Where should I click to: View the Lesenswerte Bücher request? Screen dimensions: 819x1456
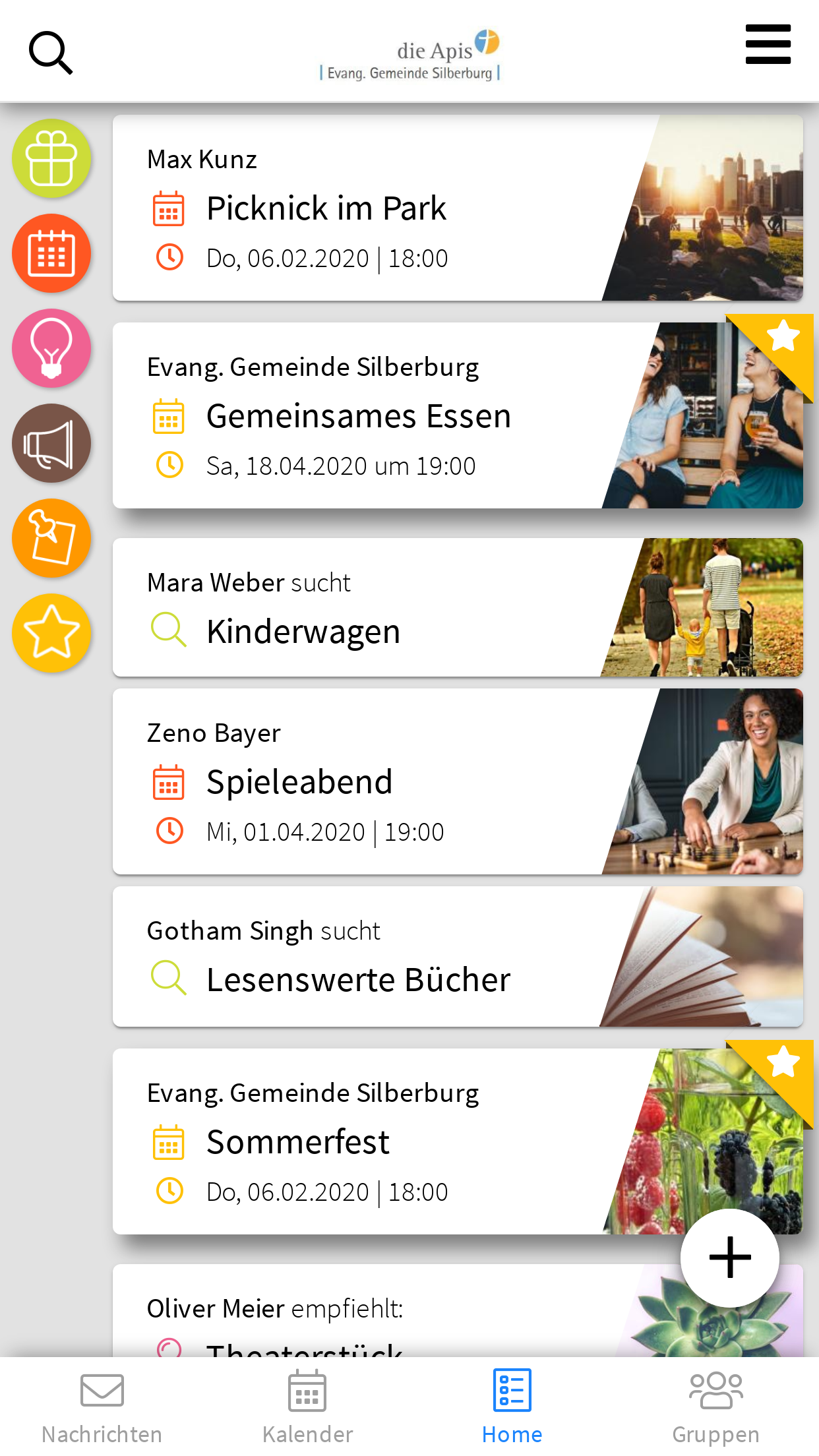point(458,956)
